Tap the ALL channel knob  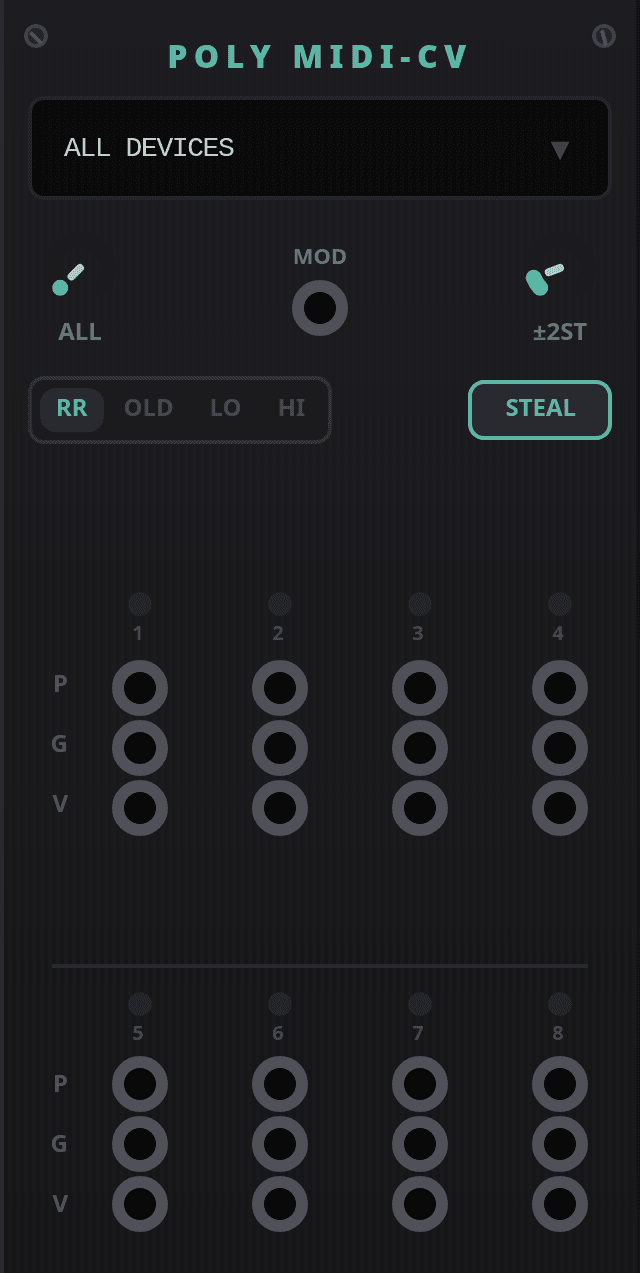click(68, 280)
